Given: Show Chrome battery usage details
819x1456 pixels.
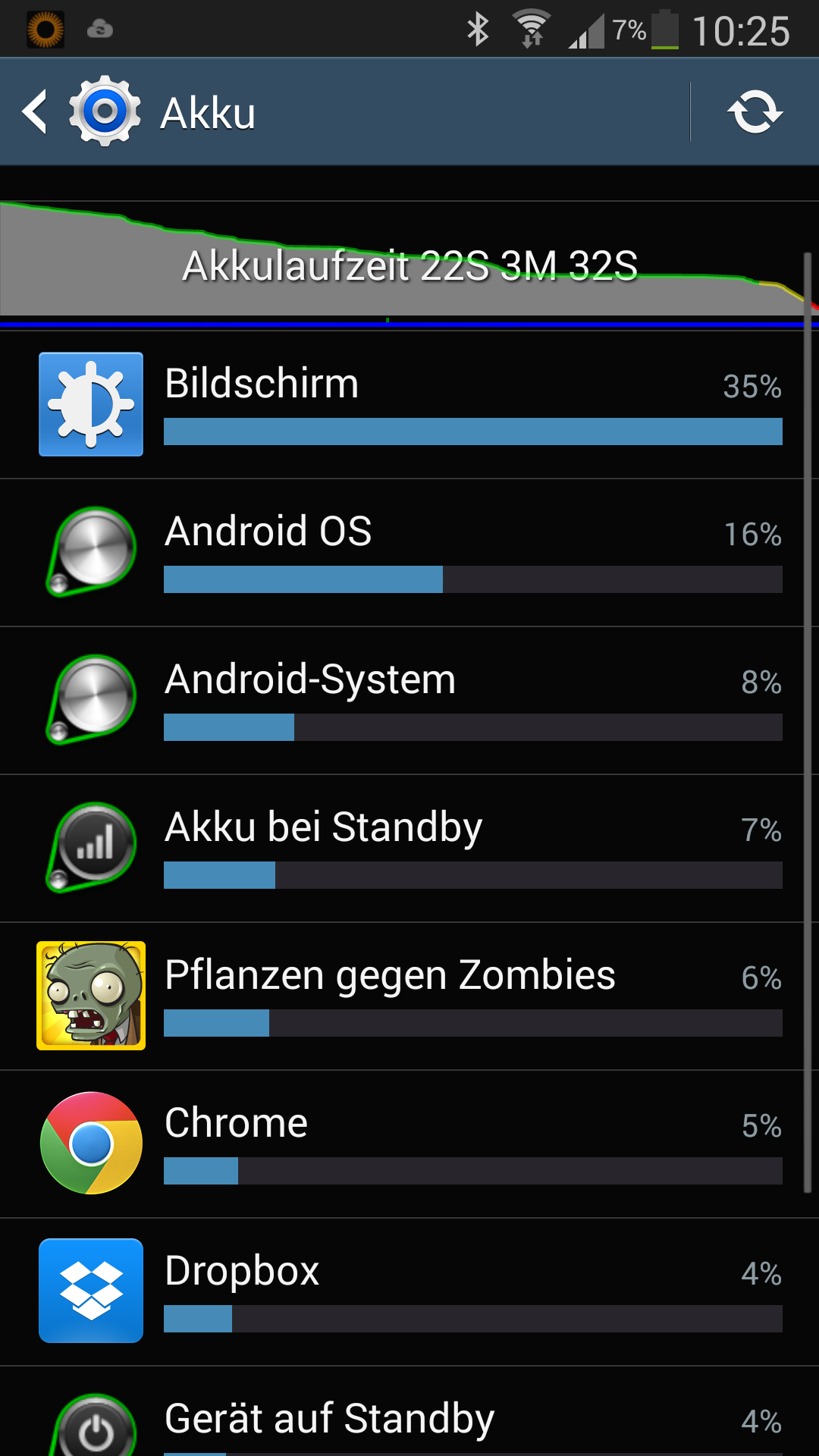Looking at the screenshot, I should click(409, 1144).
